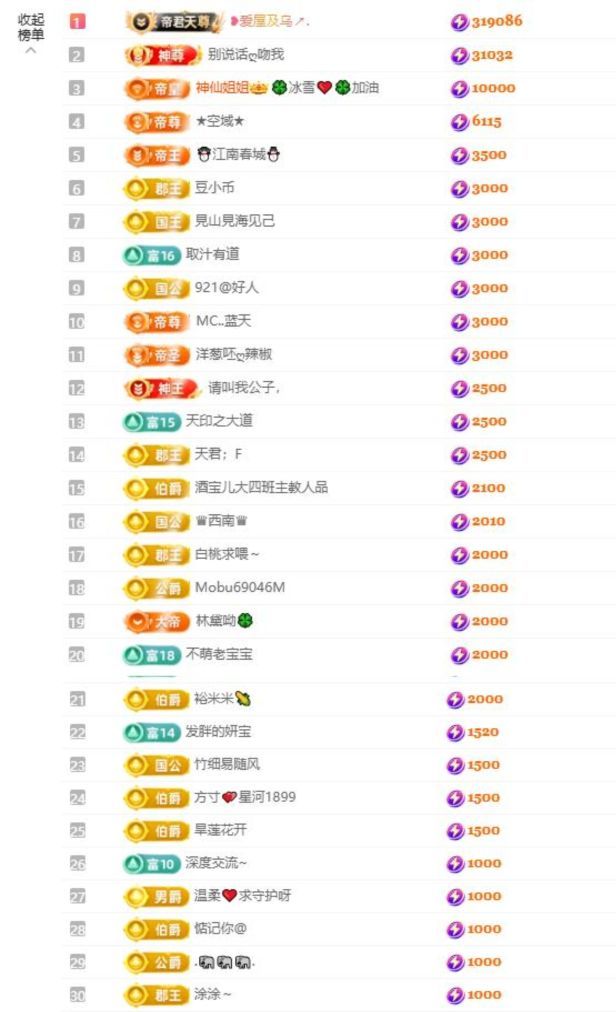The image size is (616, 1012).
Task: View MC..蓝天 at rank 10
Action: coord(223,321)
